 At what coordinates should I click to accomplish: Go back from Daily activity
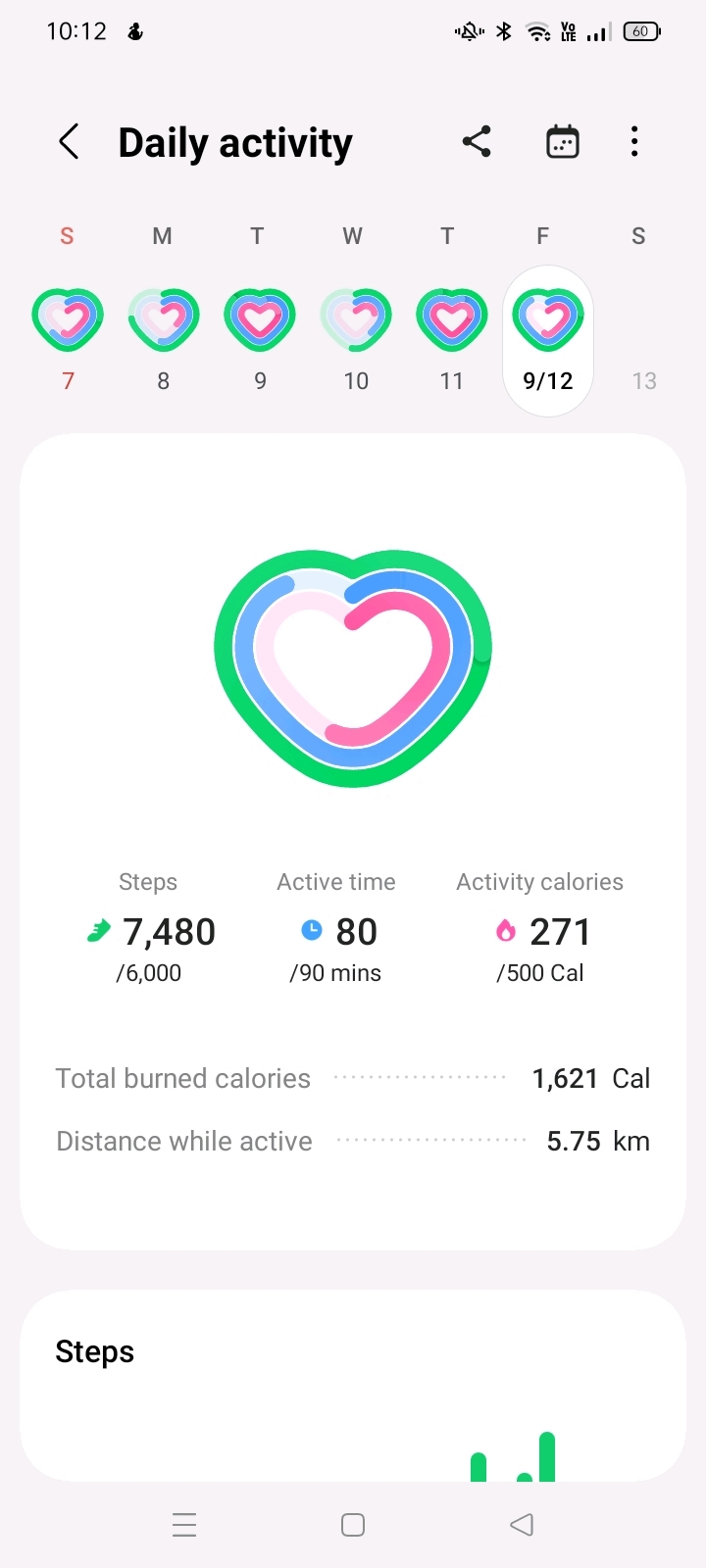pos(69,142)
